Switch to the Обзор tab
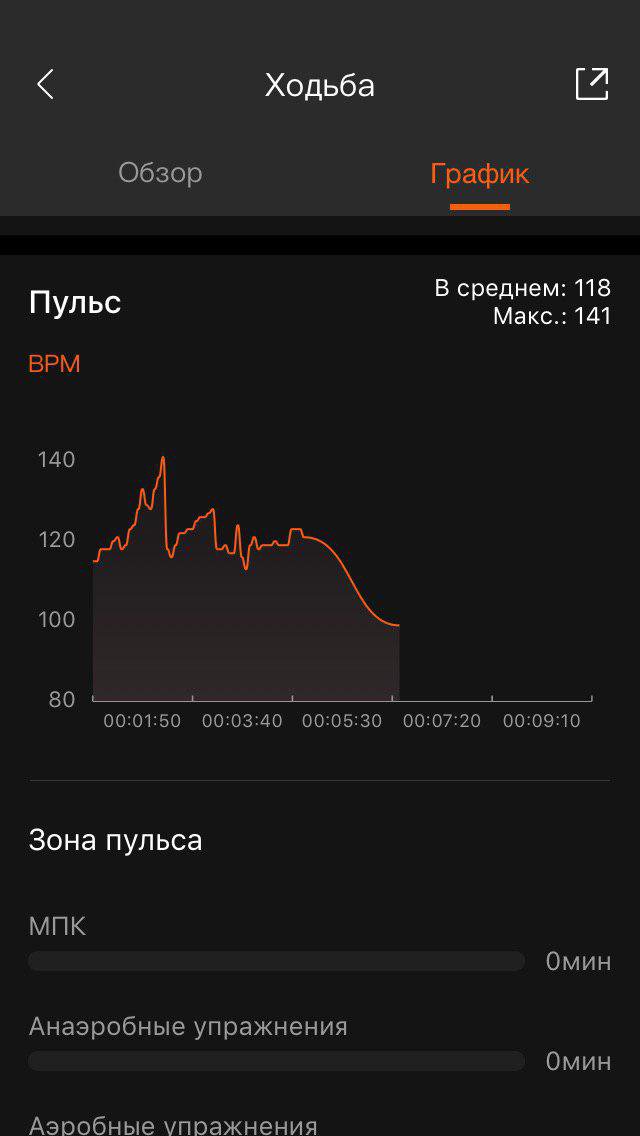 pyautogui.click(x=160, y=173)
